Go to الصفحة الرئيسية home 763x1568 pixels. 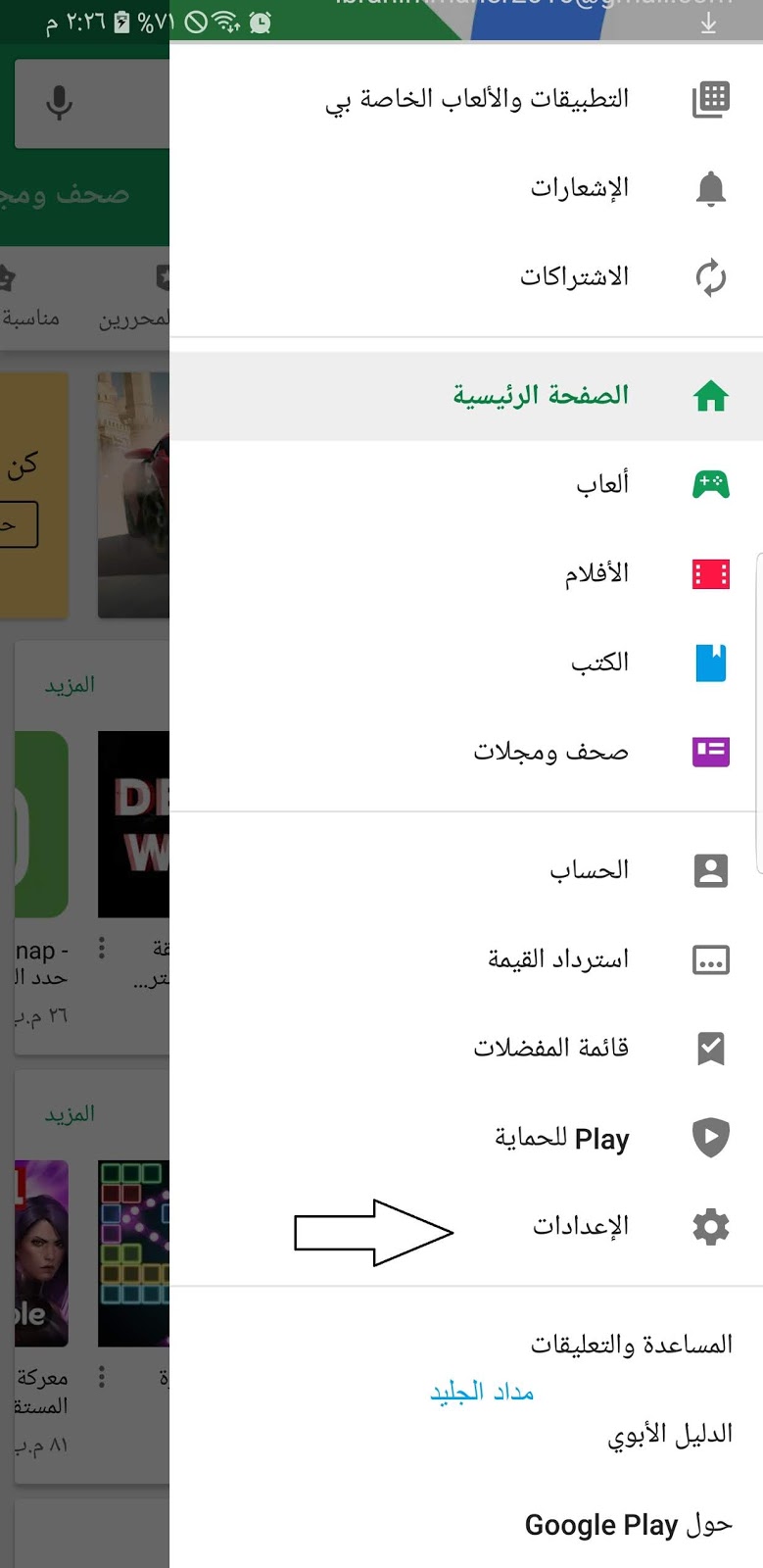540,396
